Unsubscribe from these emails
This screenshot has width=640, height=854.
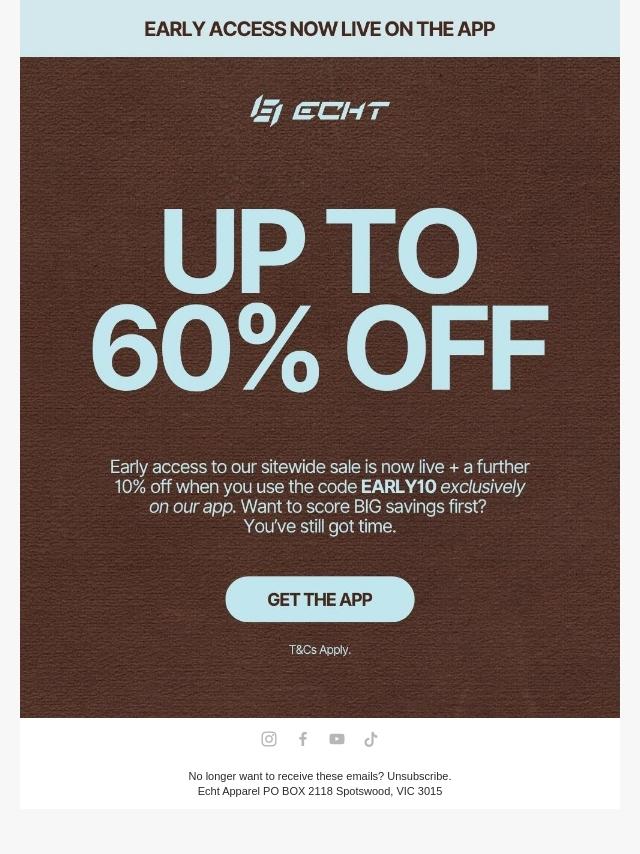(x=417, y=776)
